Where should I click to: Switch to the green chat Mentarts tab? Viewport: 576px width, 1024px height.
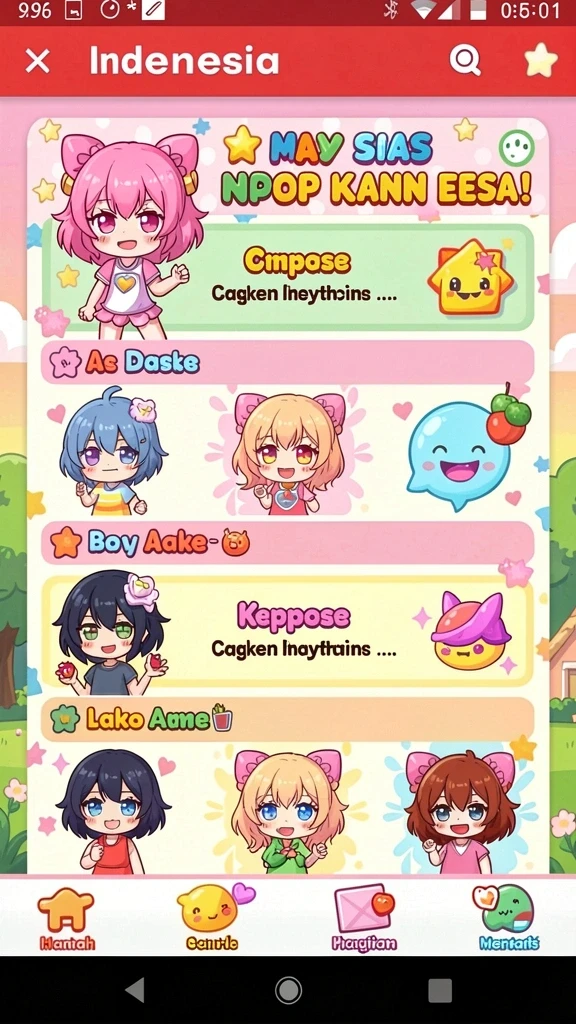click(x=509, y=918)
